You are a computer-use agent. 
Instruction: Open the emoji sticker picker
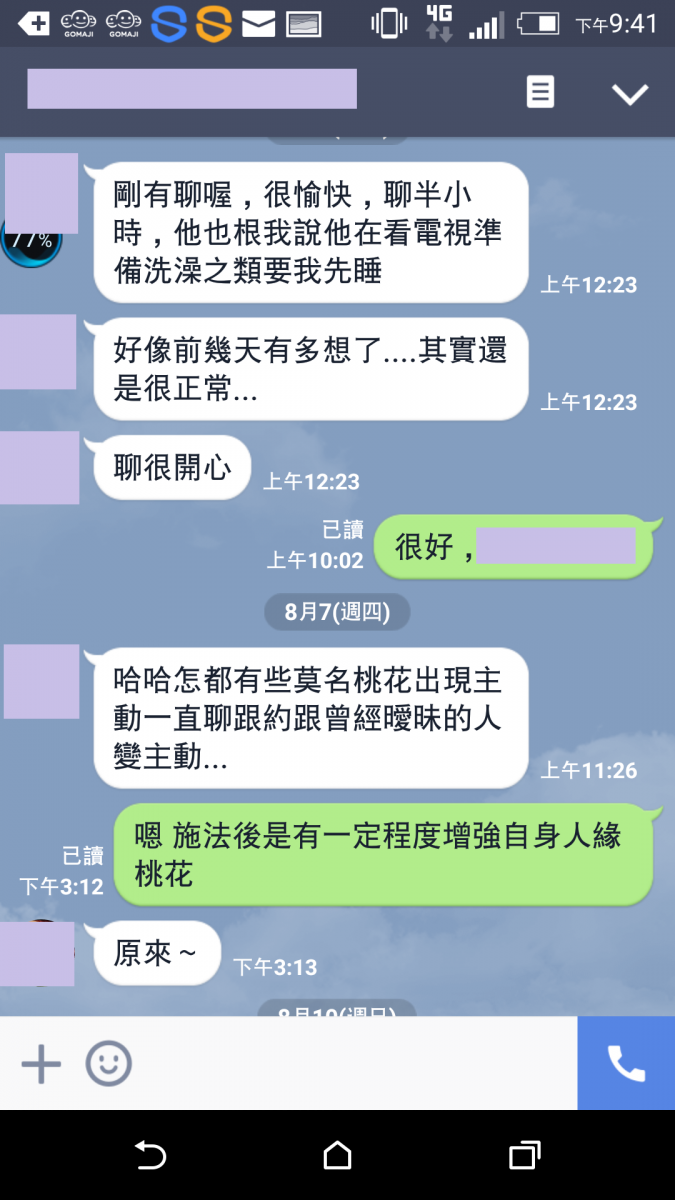coord(108,1064)
